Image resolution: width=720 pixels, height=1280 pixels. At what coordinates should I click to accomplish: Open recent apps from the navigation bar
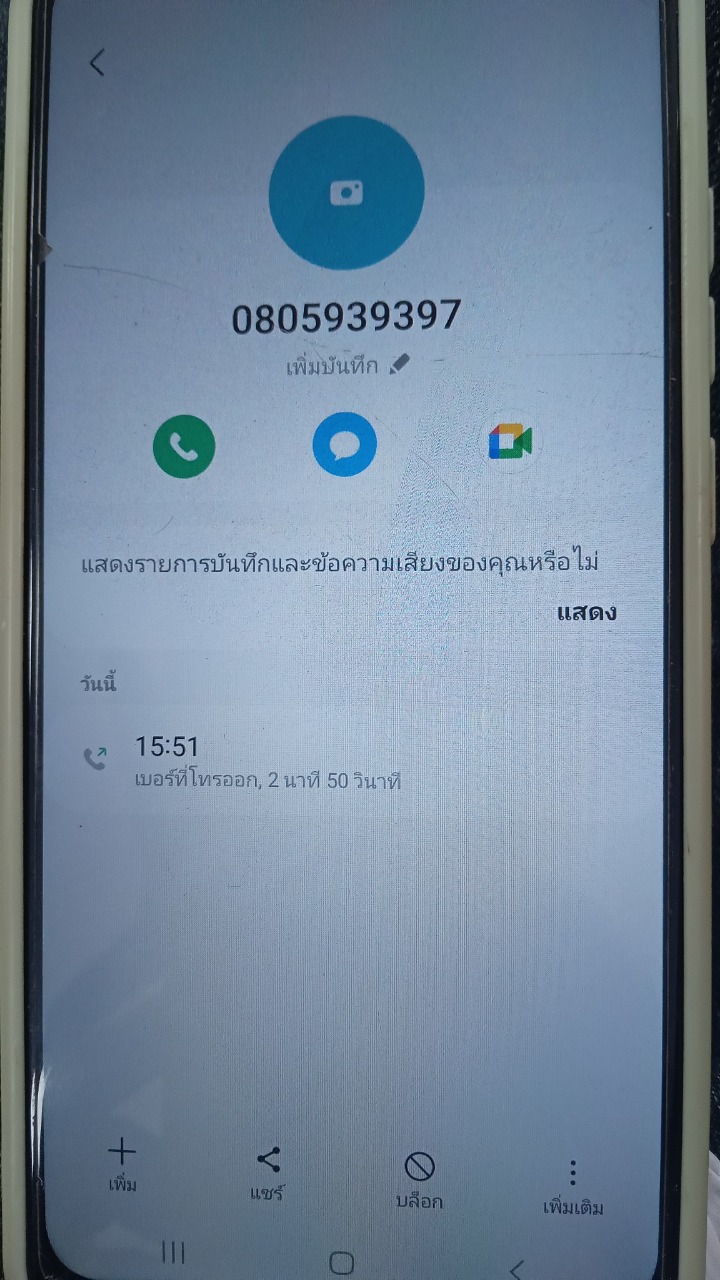pyautogui.click(x=173, y=1252)
